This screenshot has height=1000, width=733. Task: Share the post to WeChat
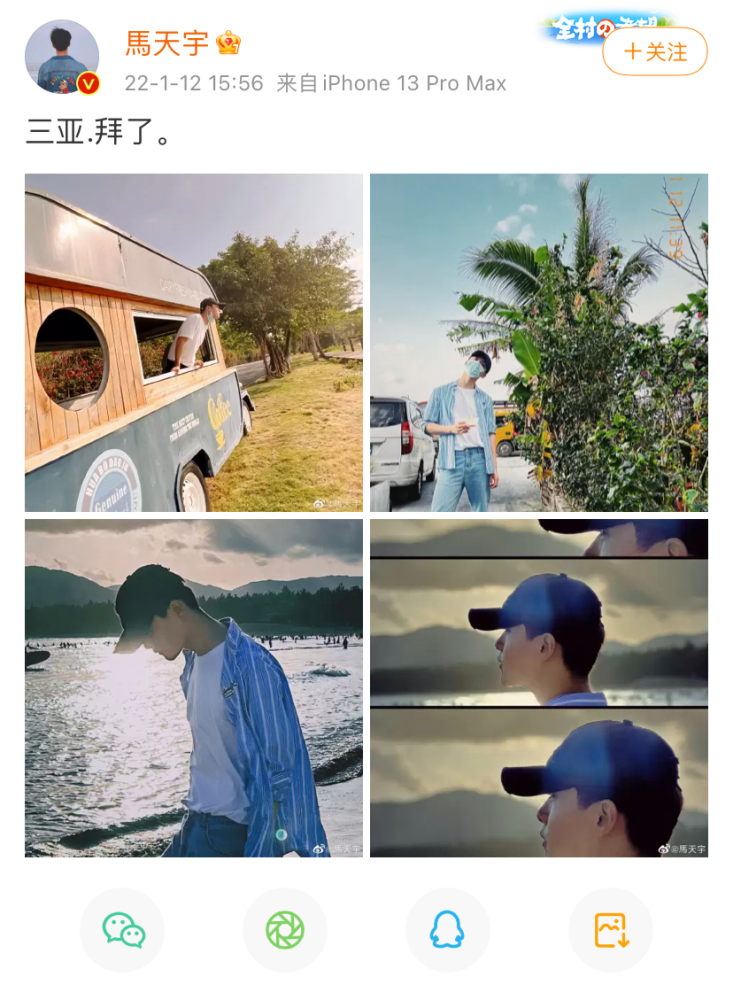(x=123, y=930)
